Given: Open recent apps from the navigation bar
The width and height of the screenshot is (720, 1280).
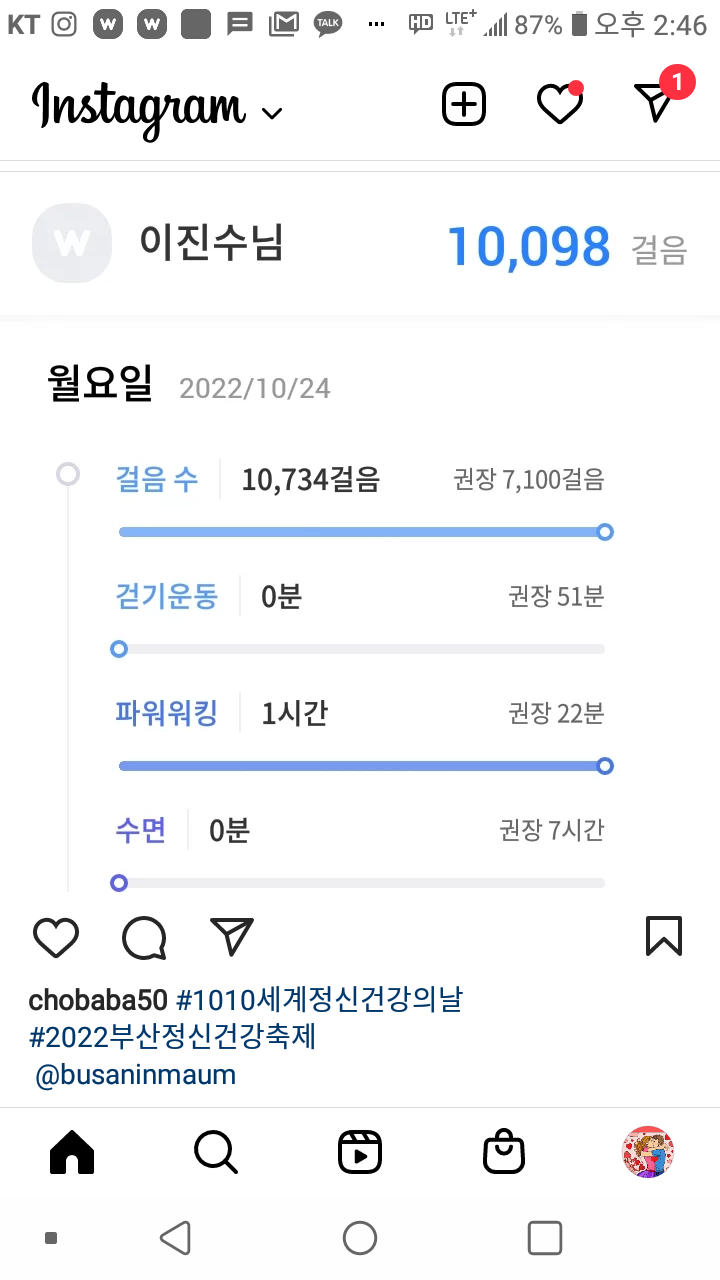Looking at the screenshot, I should tap(544, 1239).
